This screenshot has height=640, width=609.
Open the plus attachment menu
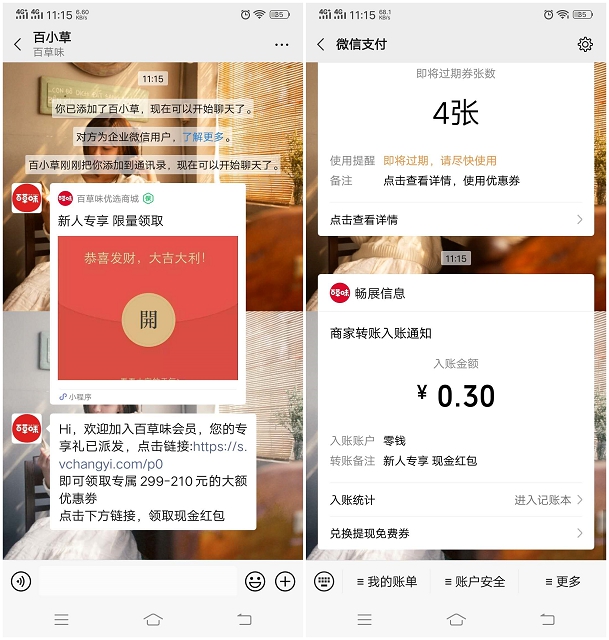285,581
